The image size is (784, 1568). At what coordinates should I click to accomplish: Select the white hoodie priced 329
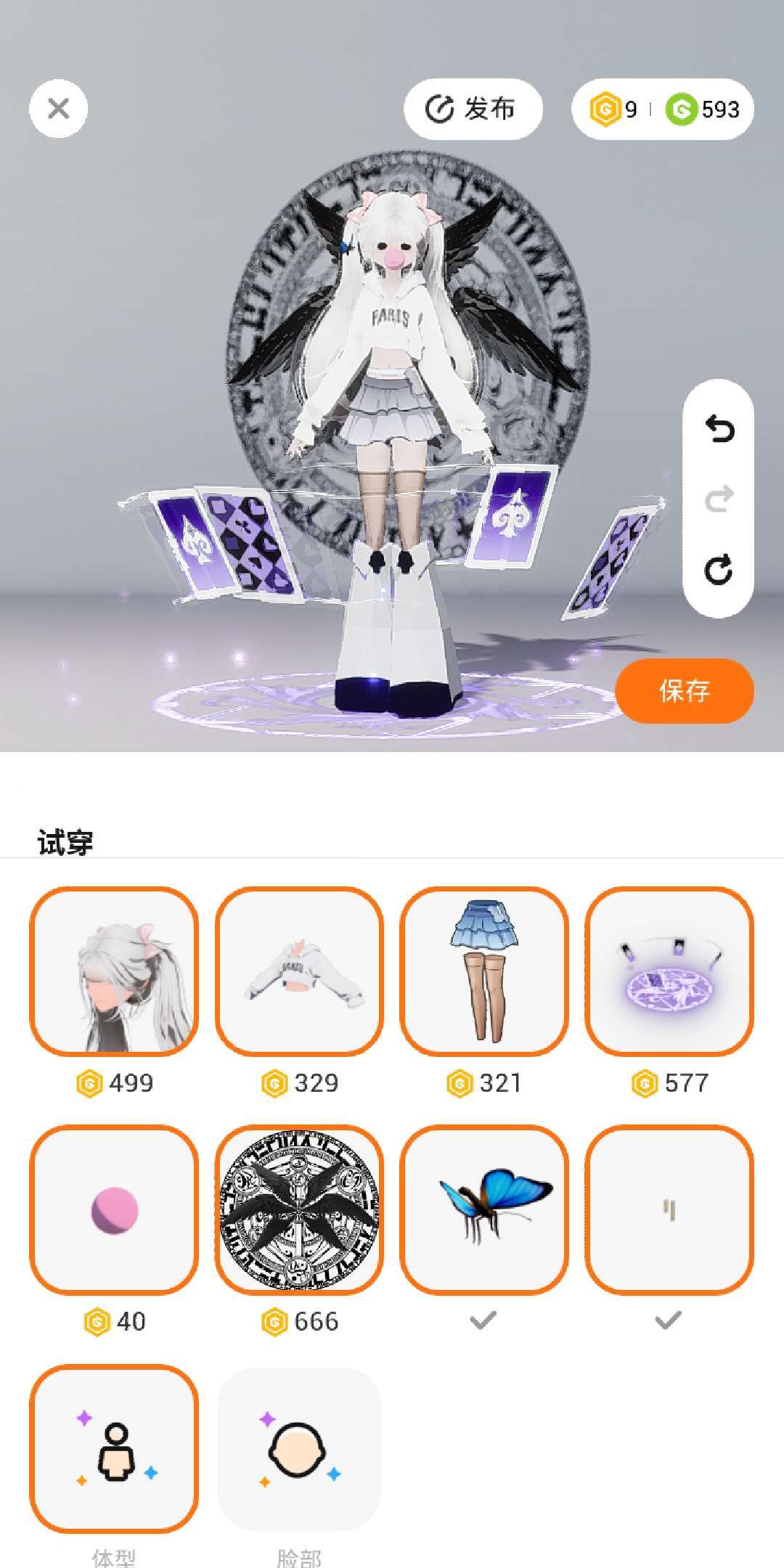pyautogui.click(x=299, y=971)
